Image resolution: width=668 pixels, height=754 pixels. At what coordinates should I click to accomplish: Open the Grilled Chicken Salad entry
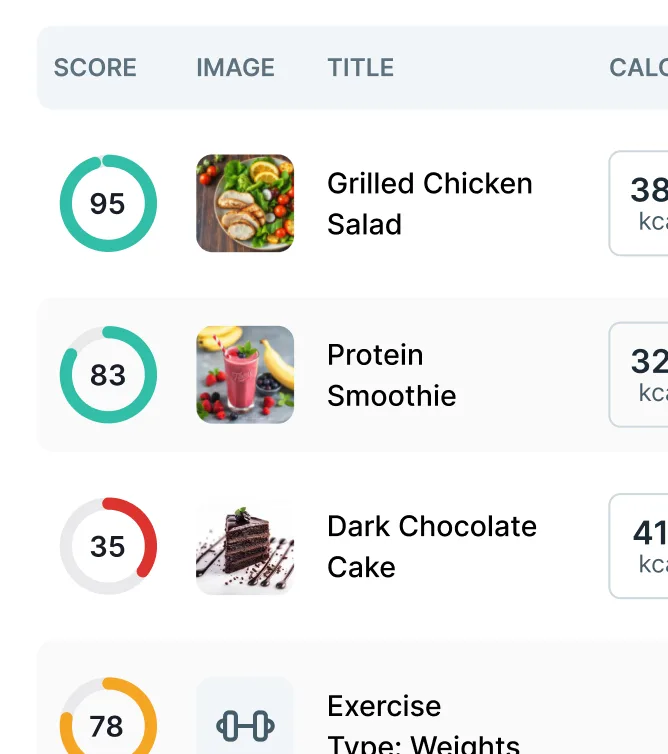tap(429, 203)
